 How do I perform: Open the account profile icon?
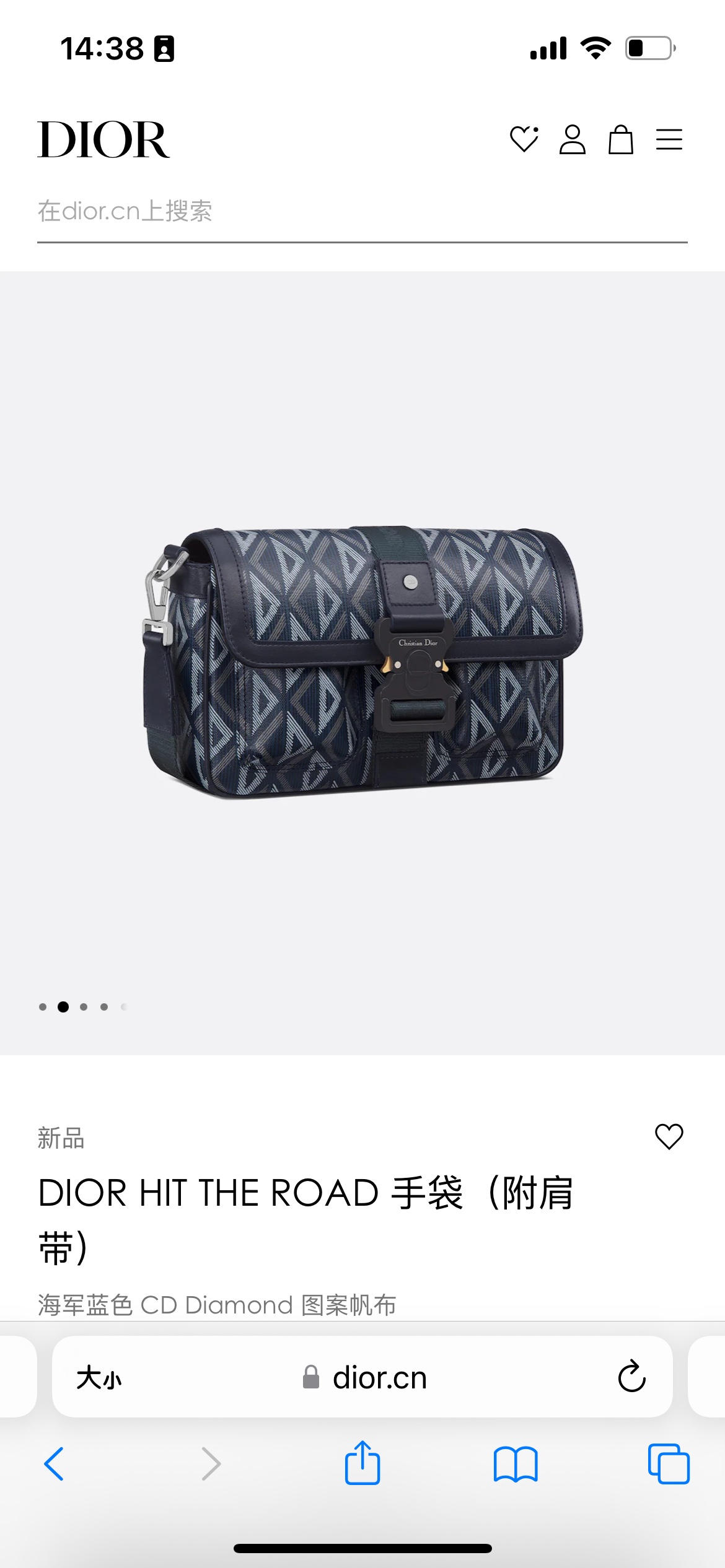click(572, 139)
